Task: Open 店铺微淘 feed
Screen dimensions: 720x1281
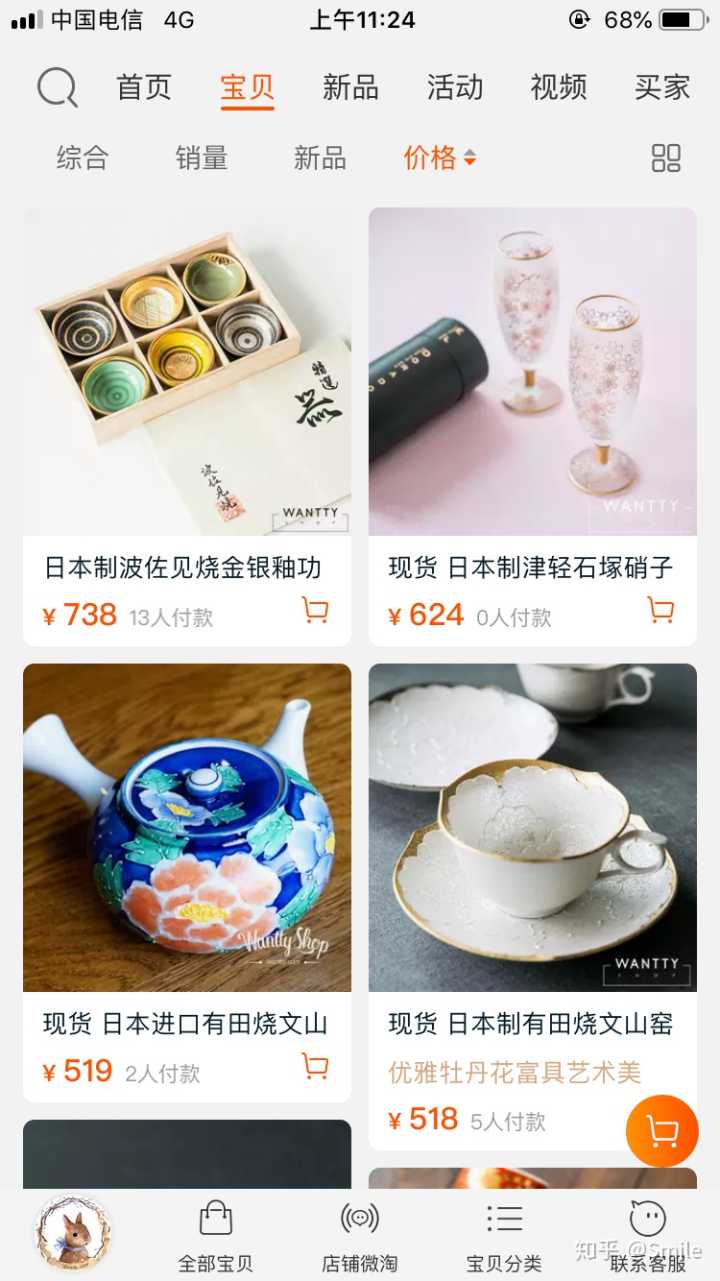Action: (x=360, y=1235)
